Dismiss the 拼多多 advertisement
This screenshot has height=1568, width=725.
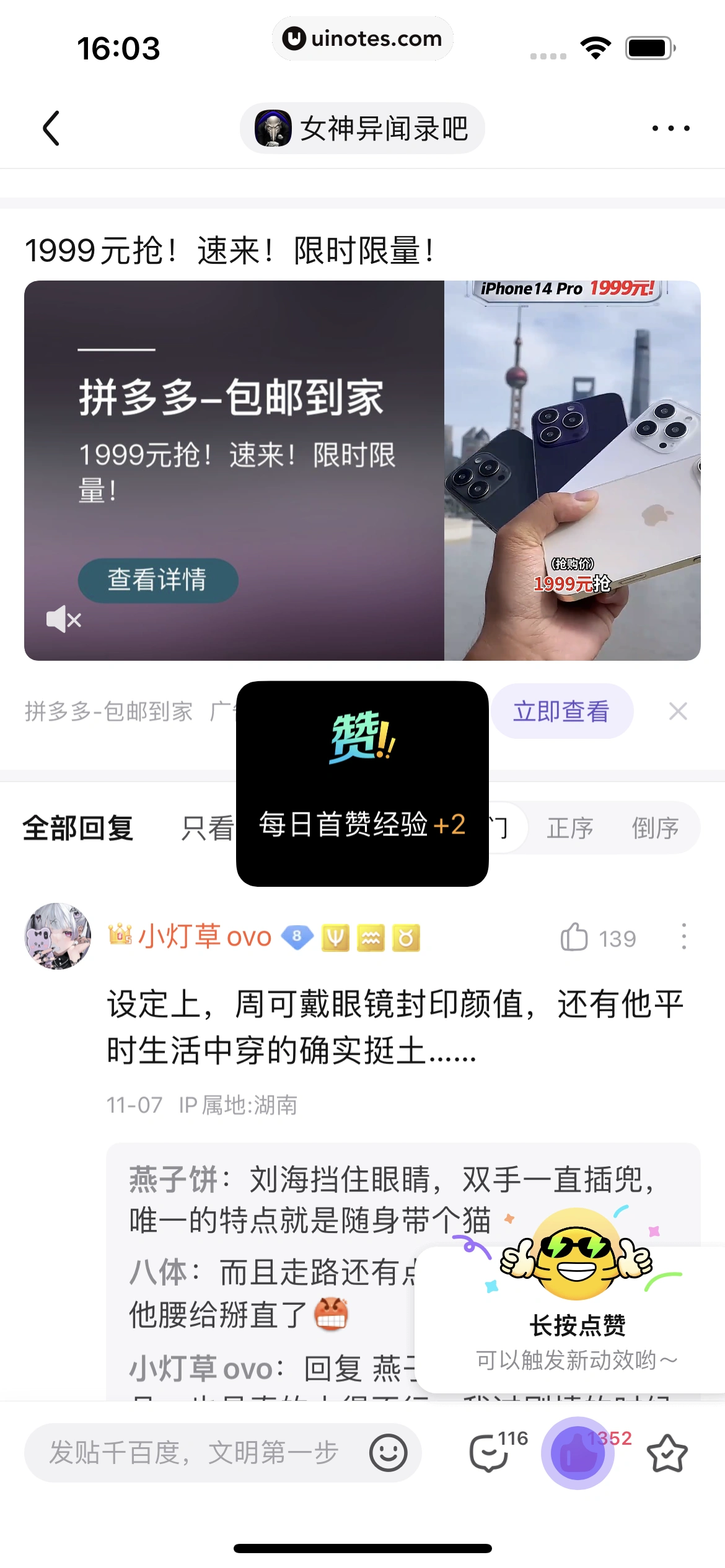[x=678, y=711]
